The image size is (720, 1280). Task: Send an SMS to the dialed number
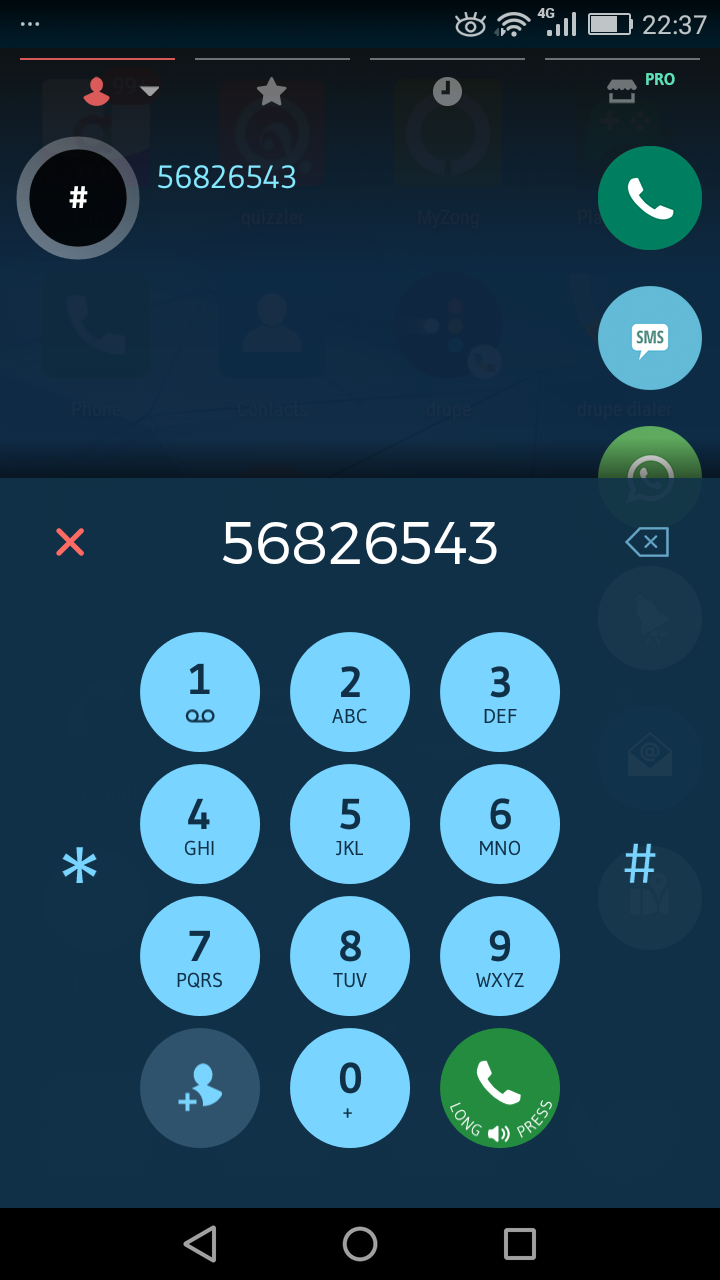click(x=649, y=337)
